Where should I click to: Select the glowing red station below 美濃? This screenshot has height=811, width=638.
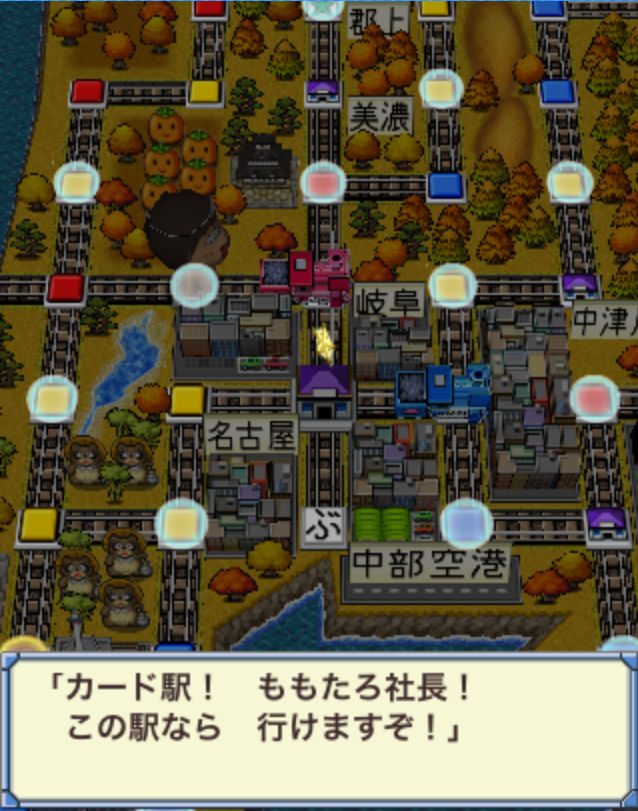[323, 184]
